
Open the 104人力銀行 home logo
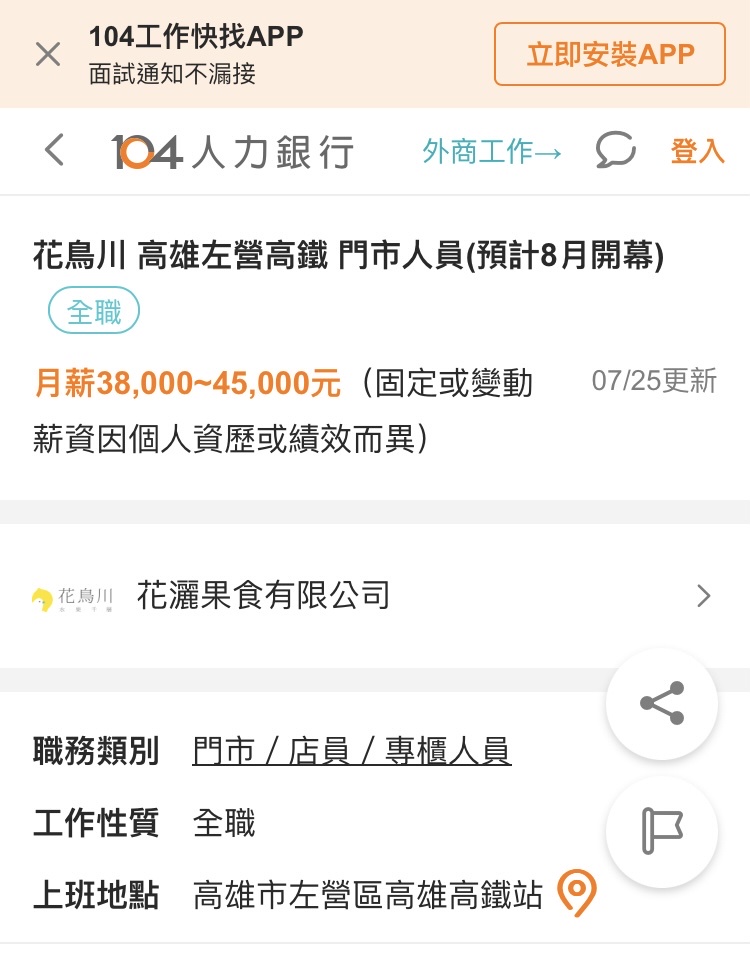[232, 152]
